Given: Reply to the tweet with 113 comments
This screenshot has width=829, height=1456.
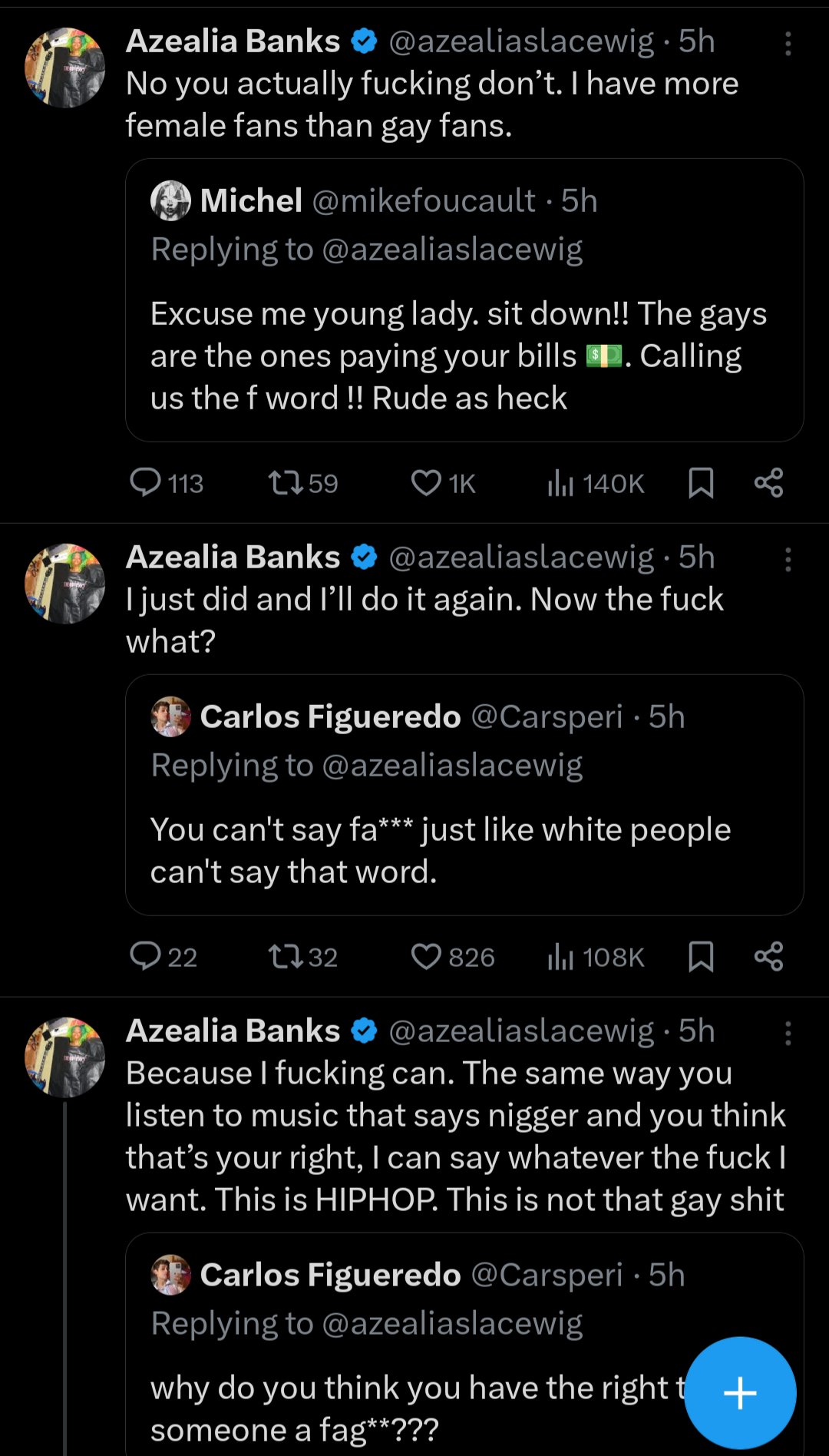Looking at the screenshot, I should [166, 483].
